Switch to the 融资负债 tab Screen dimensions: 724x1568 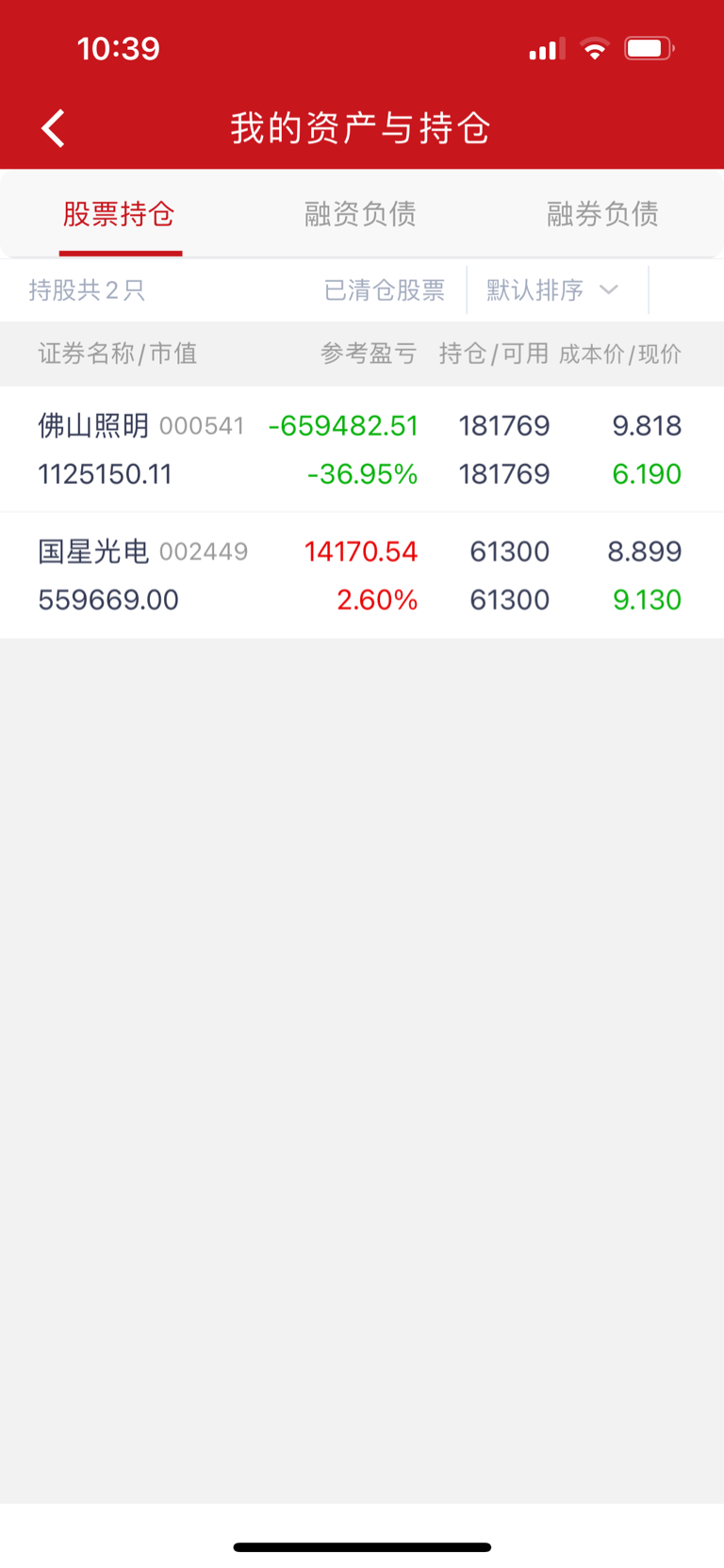click(x=361, y=214)
